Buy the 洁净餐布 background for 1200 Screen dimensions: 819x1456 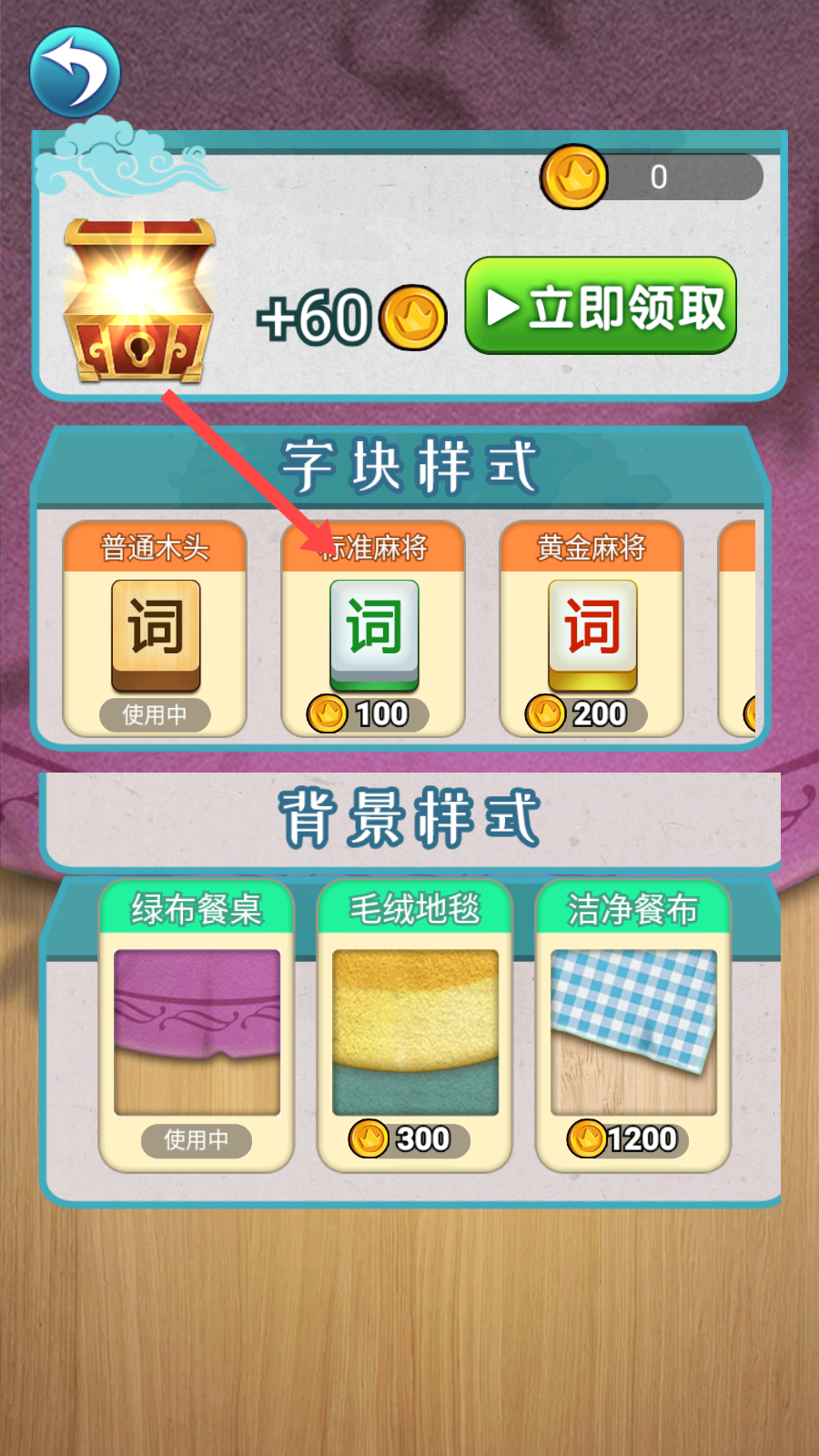point(633,1026)
